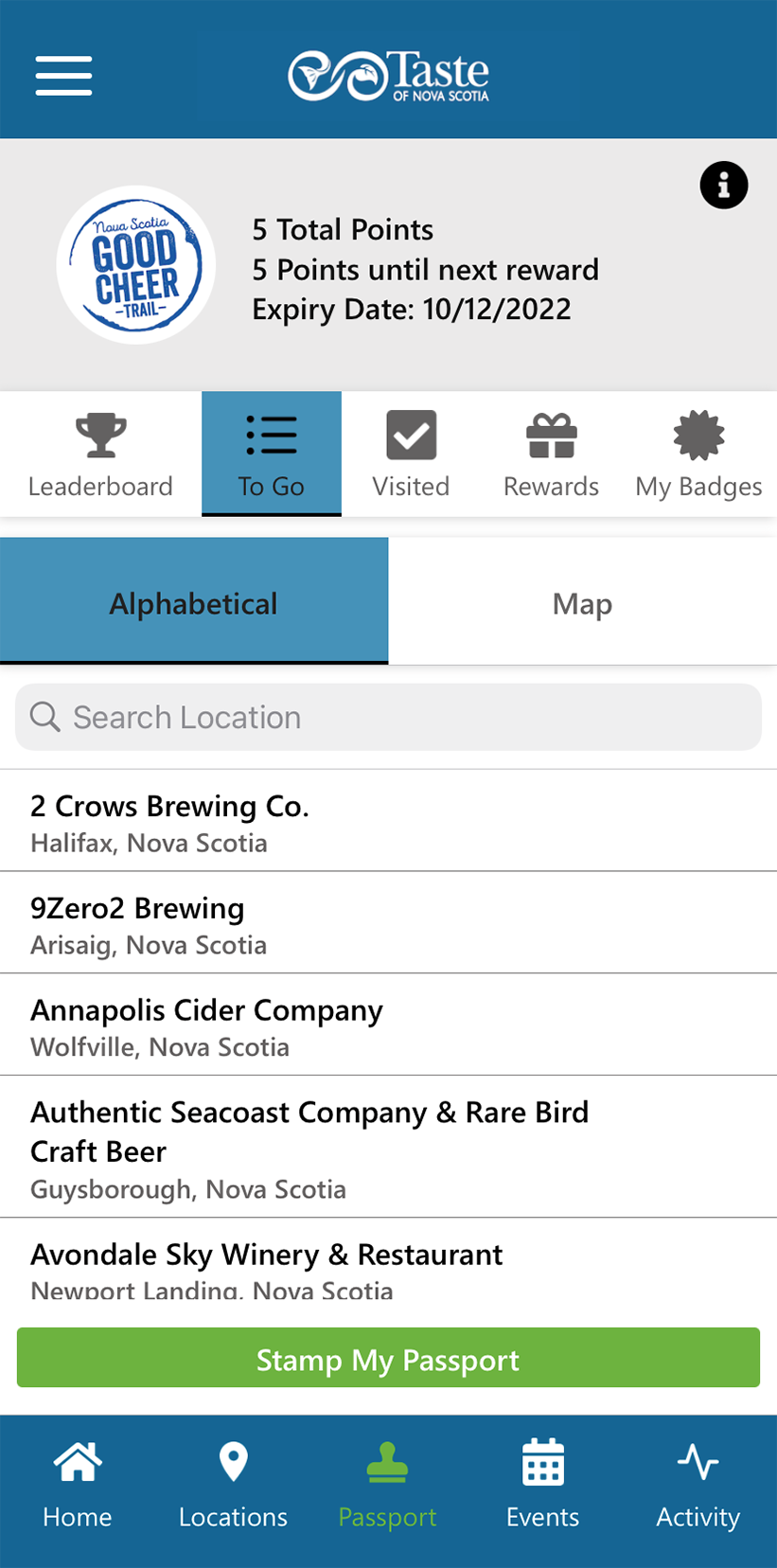Screen dimensions: 777x1568
Task: Switch to the Leaderboard tab
Action: (x=100, y=454)
